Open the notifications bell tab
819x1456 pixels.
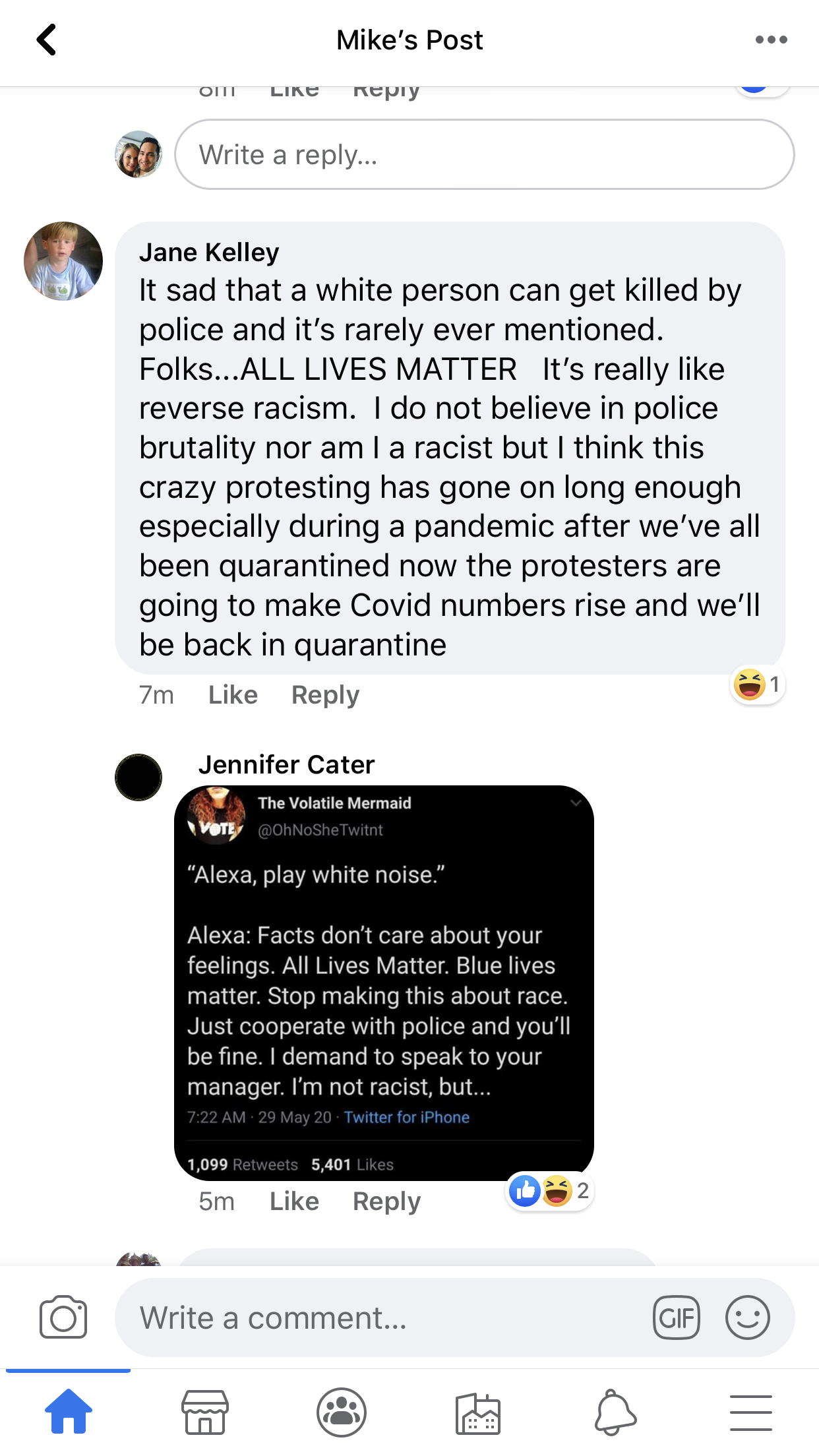point(615,1412)
